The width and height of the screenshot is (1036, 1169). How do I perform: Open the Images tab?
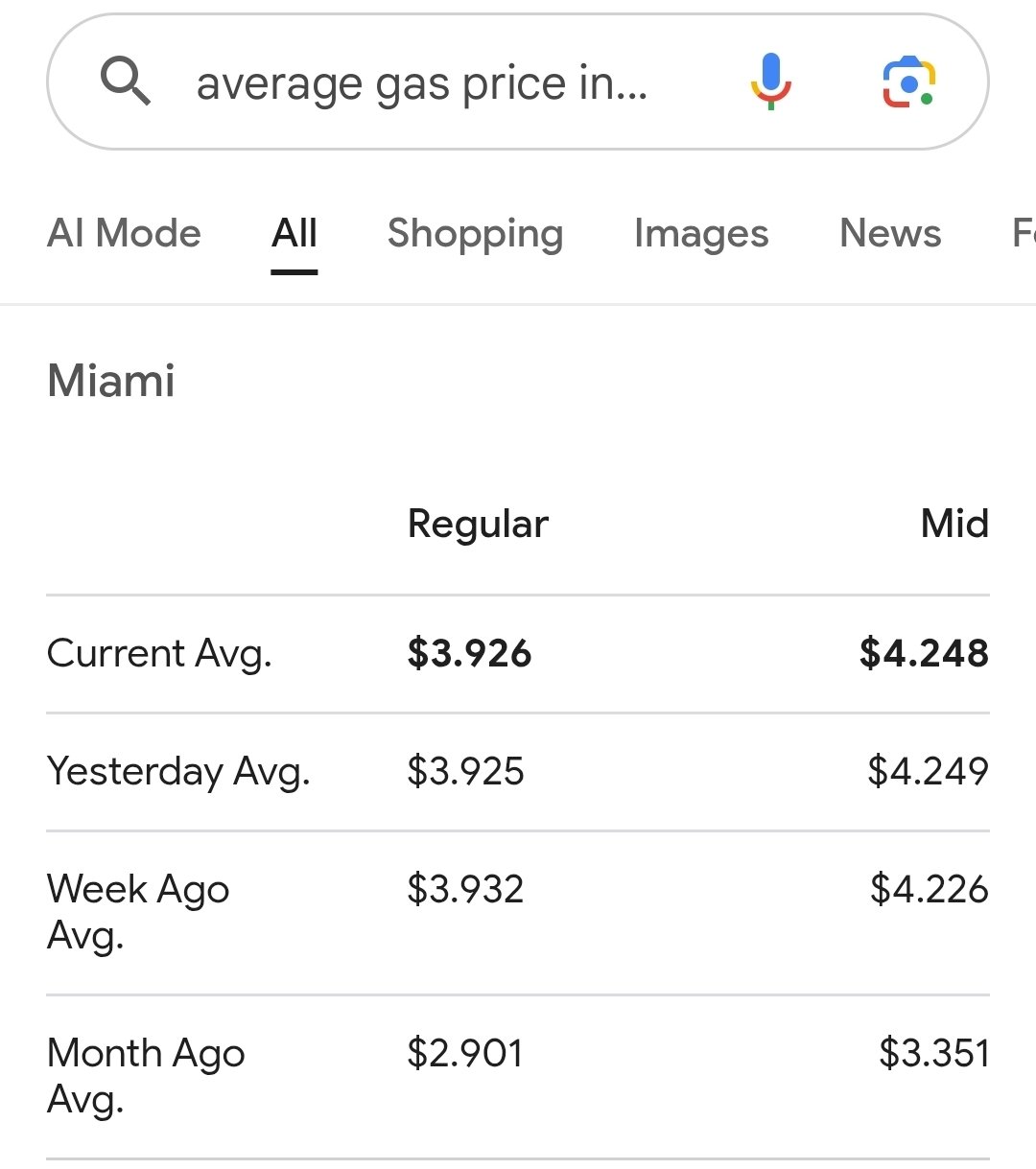tap(701, 234)
